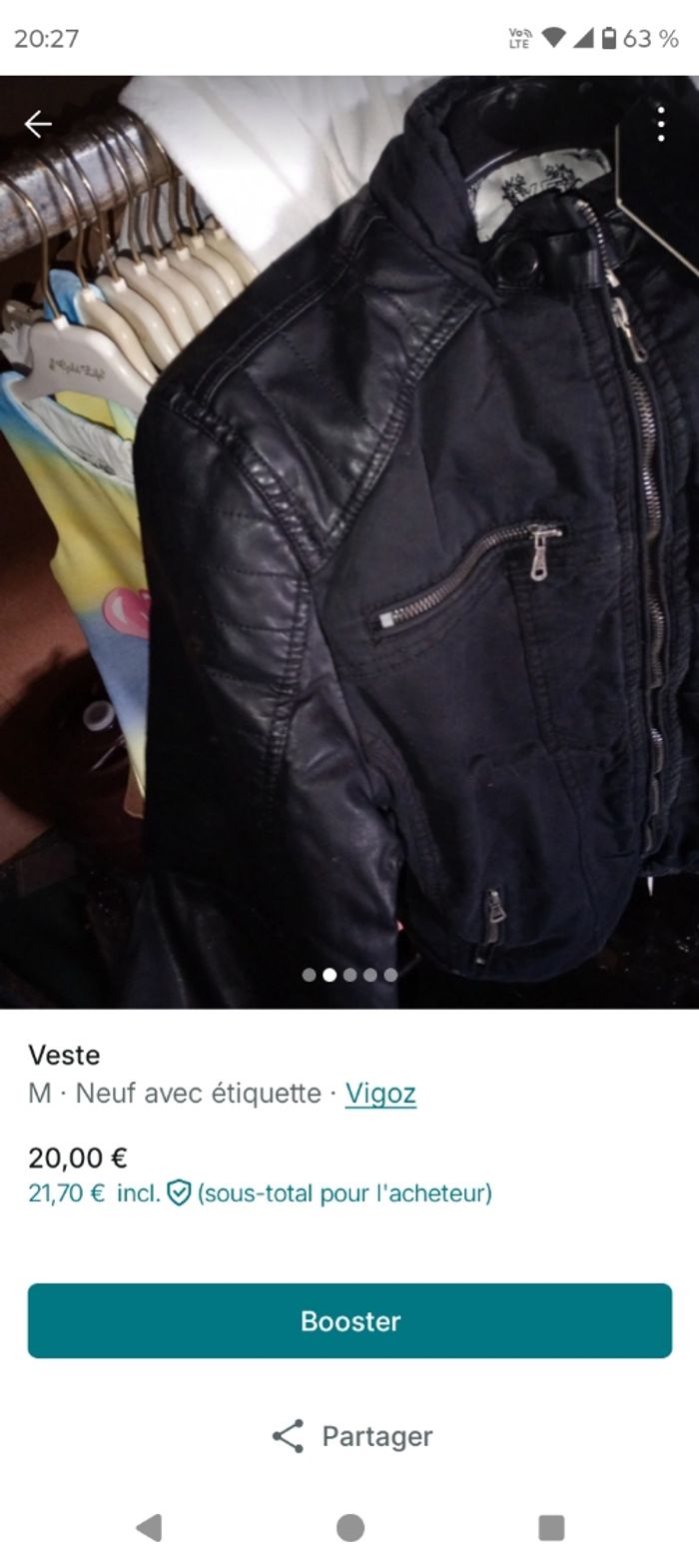Image resolution: width=699 pixels, height=1568 pixels.
Task: Open the Vigoz brand link
Action: [380, 1093]
